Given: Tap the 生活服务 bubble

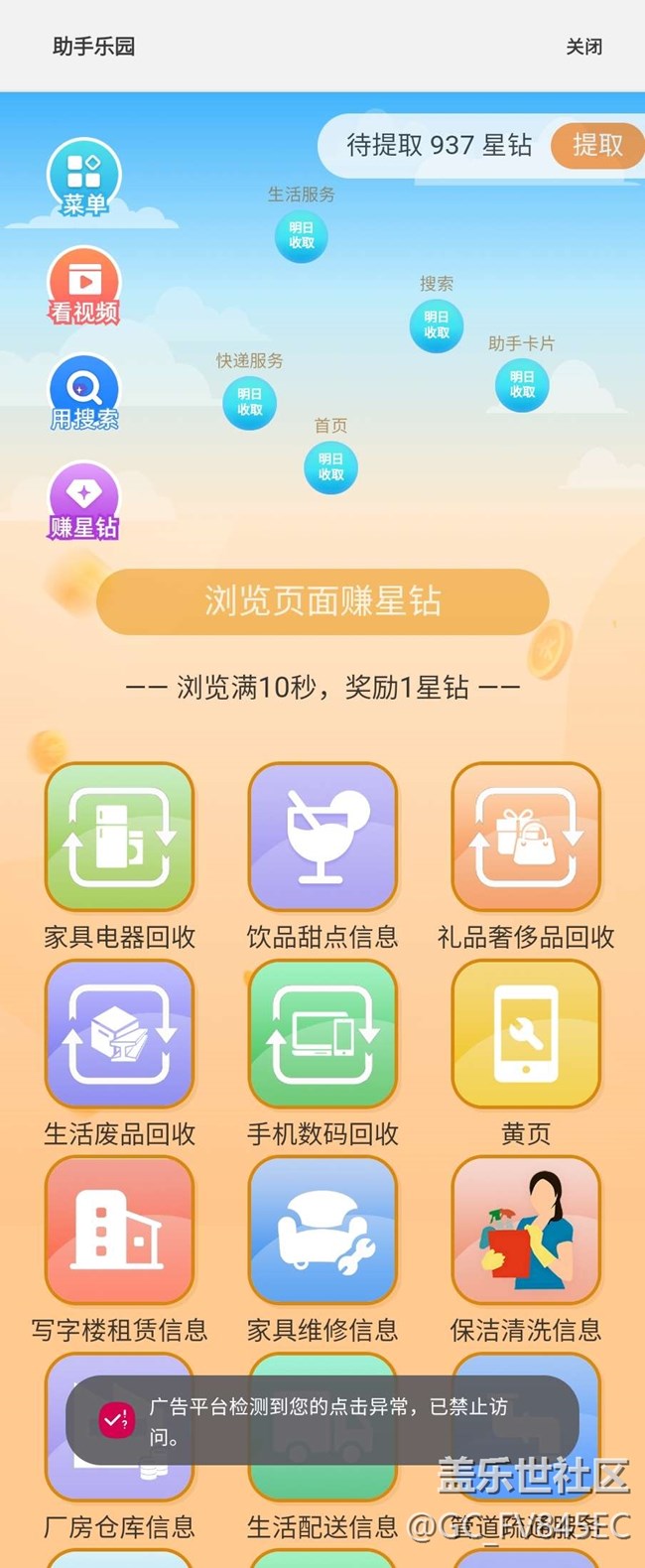Looking at the screenshot, I should tap(301, 236).
